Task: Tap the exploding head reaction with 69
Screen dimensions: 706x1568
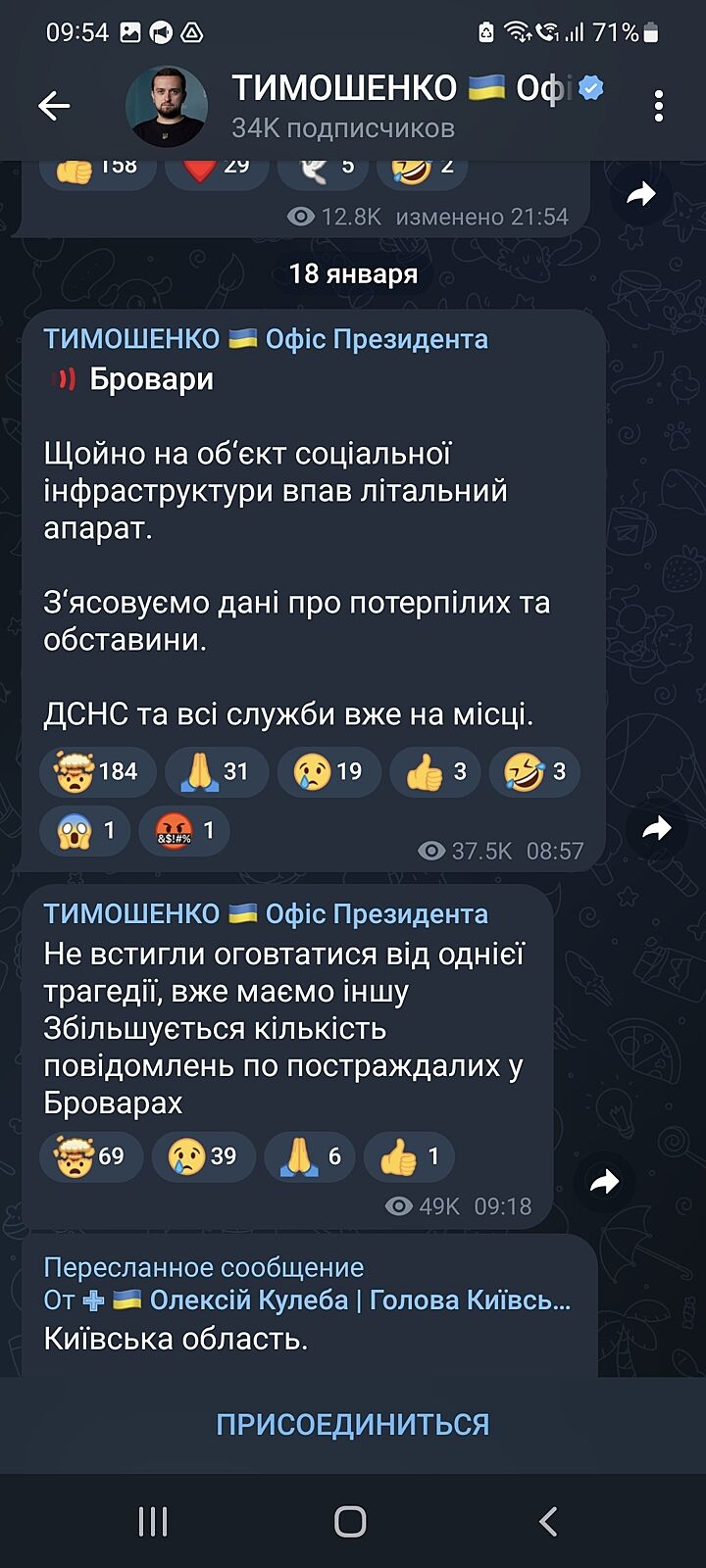Action: [x=90, y=1156]
